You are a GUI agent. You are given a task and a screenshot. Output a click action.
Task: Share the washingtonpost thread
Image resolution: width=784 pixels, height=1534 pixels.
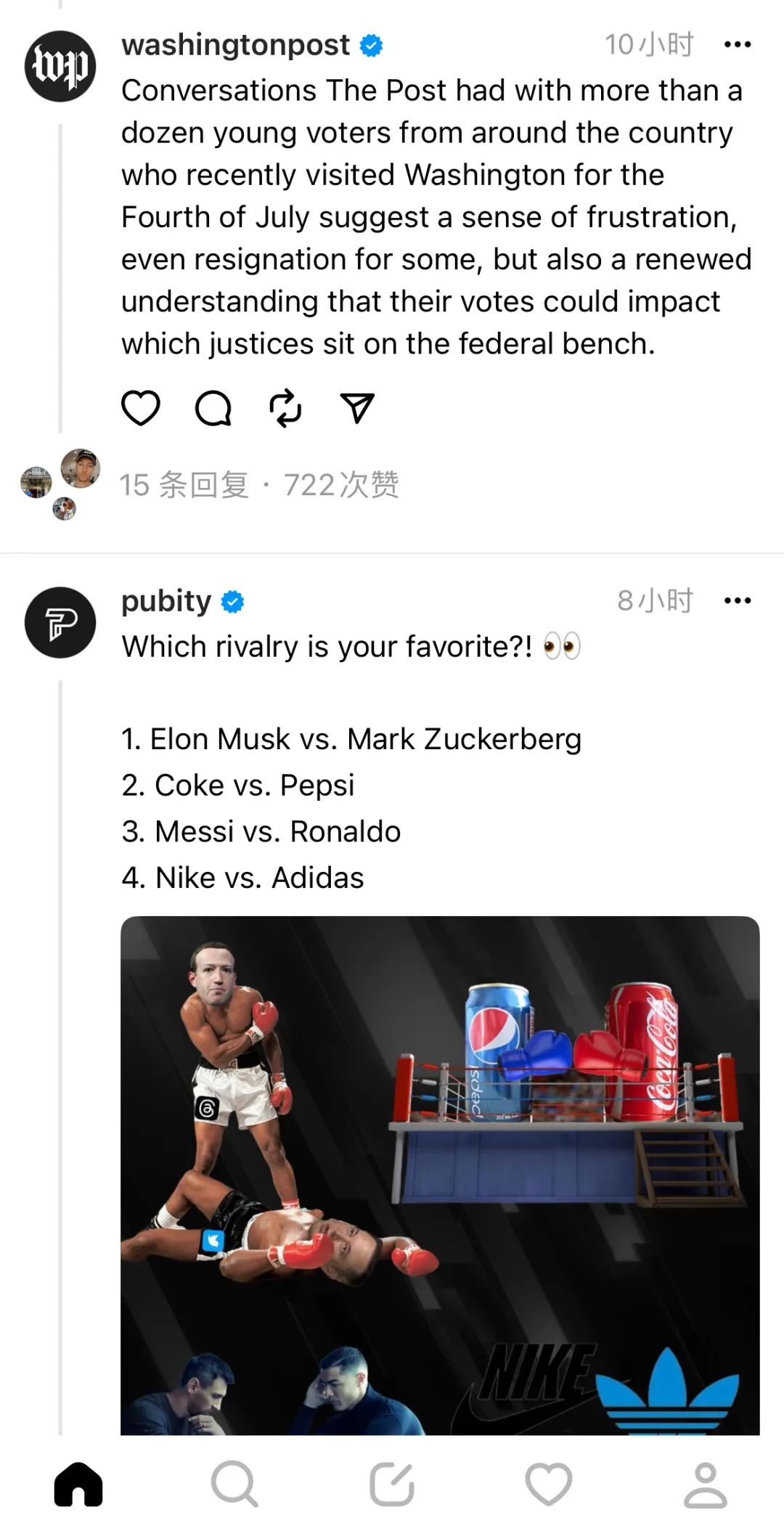356,408
